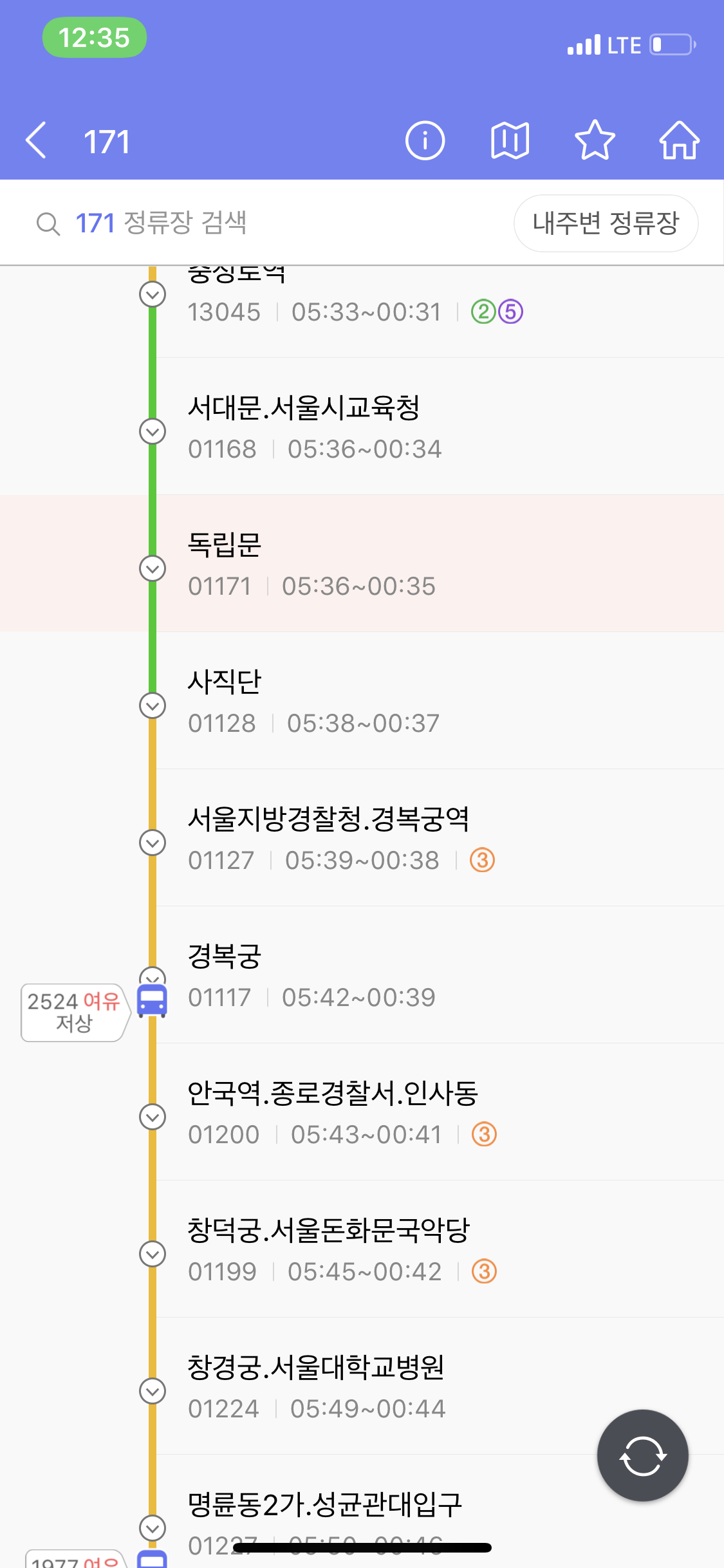Tap bus 2524 location marker
Image resolution: width=724 pixels, height=1568 pixels.
(x=153, y=1001)
